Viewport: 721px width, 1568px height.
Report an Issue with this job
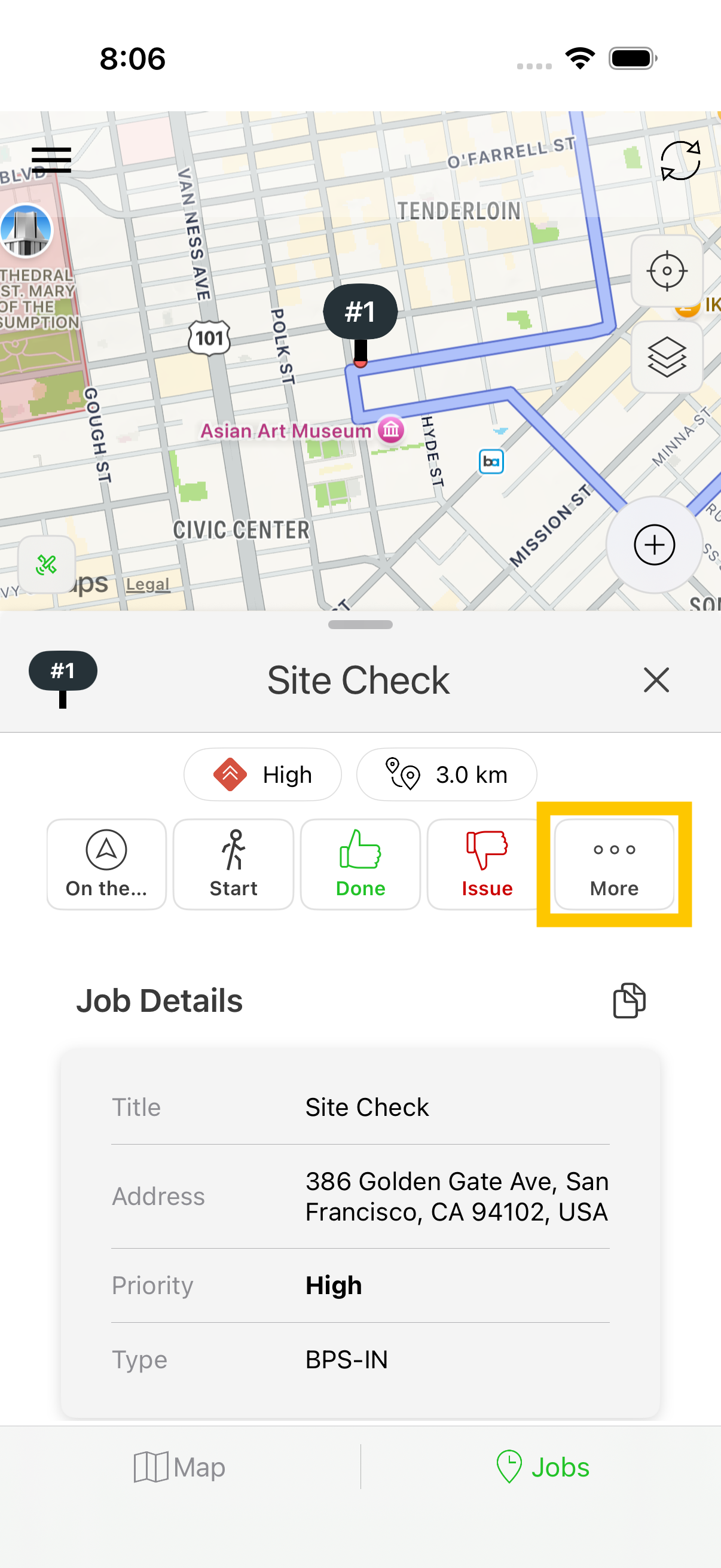coord(487,864)
